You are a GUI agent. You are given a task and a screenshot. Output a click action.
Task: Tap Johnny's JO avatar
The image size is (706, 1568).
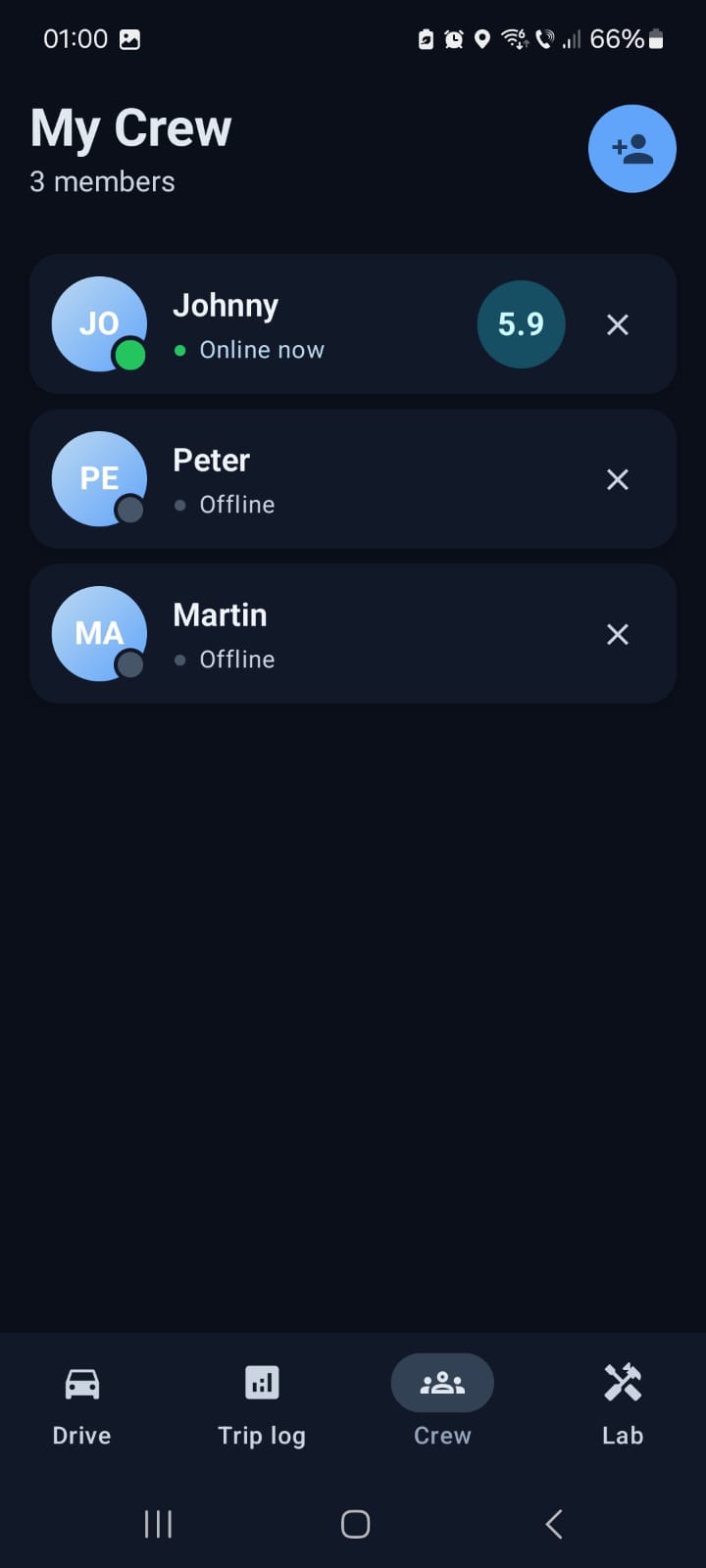(x=99, y=323)
